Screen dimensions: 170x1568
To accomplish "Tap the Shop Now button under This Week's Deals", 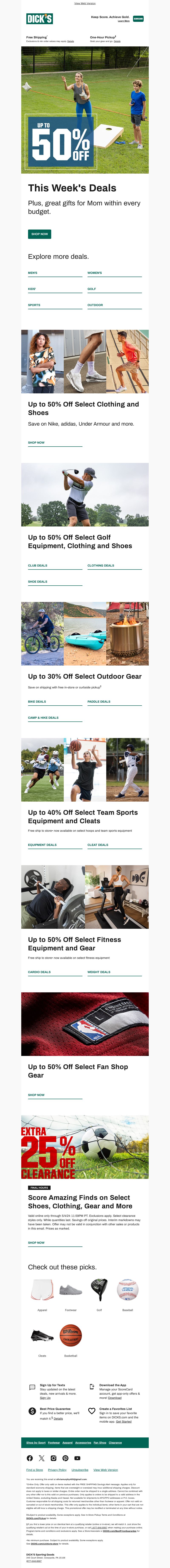I will point(40,234).
